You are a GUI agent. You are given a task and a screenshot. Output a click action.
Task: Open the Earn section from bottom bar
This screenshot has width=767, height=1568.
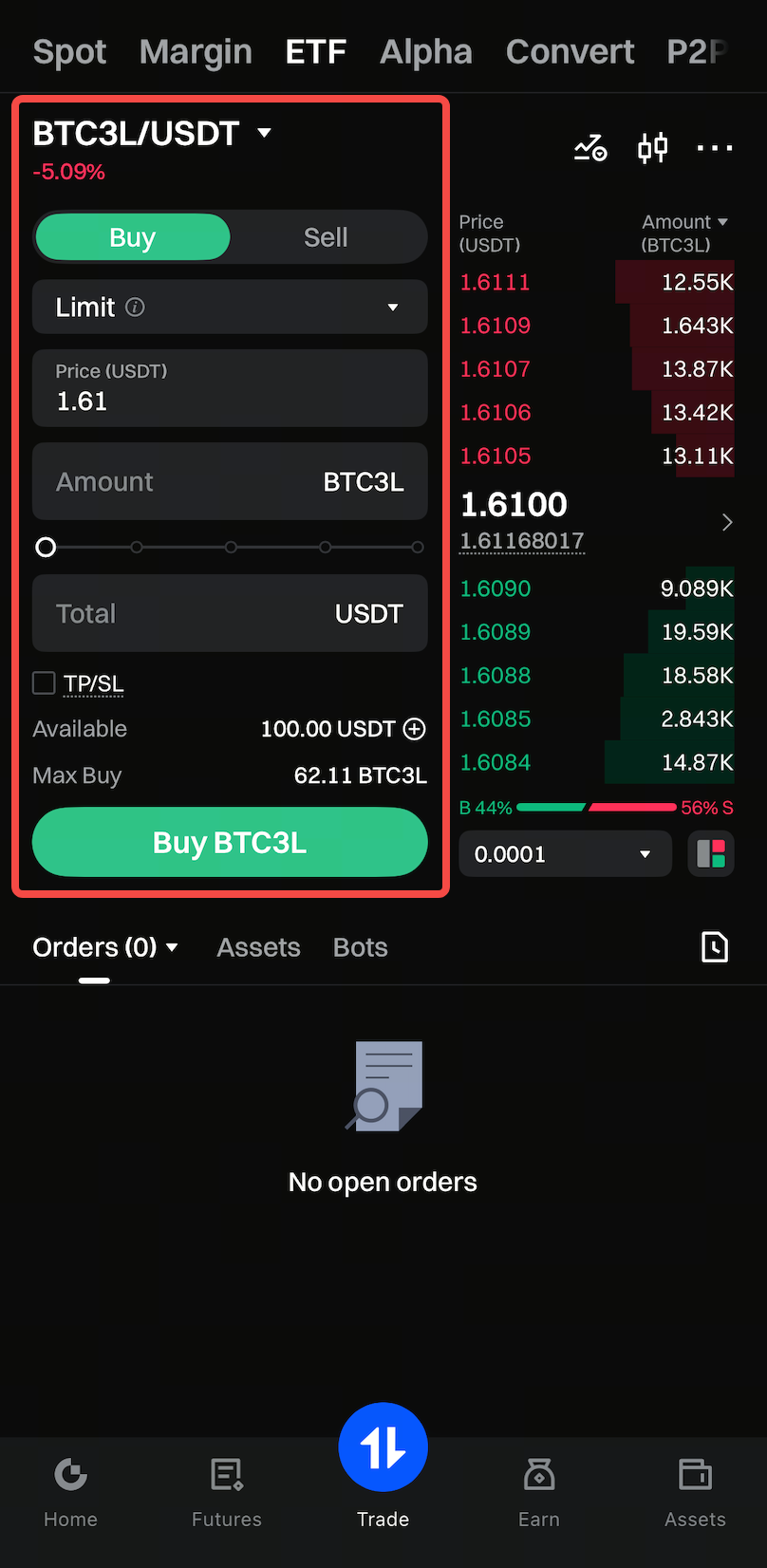click(538, 1490)
